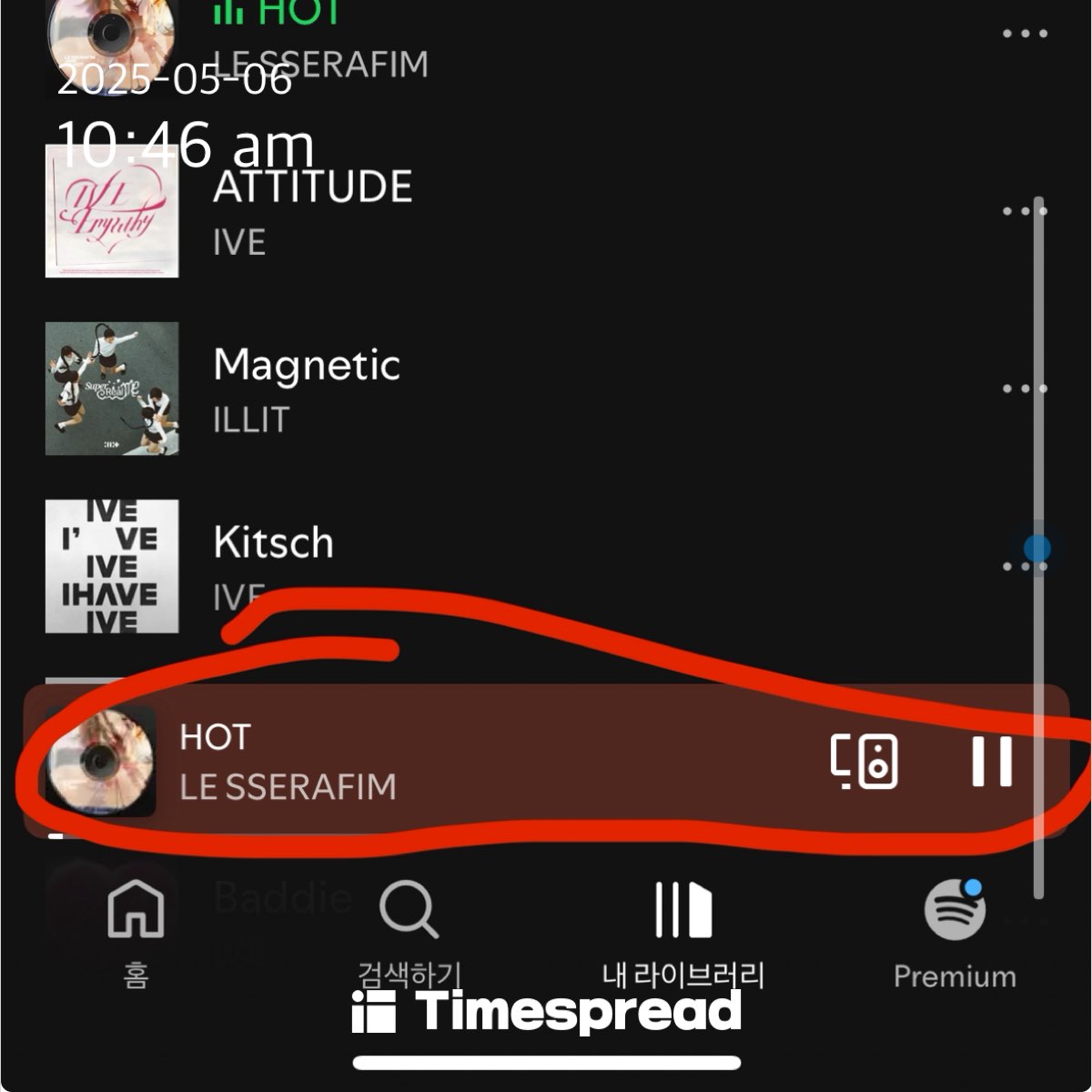Open more options for the HOT row
The image size is (1092, 1092).
point(1025,34)
